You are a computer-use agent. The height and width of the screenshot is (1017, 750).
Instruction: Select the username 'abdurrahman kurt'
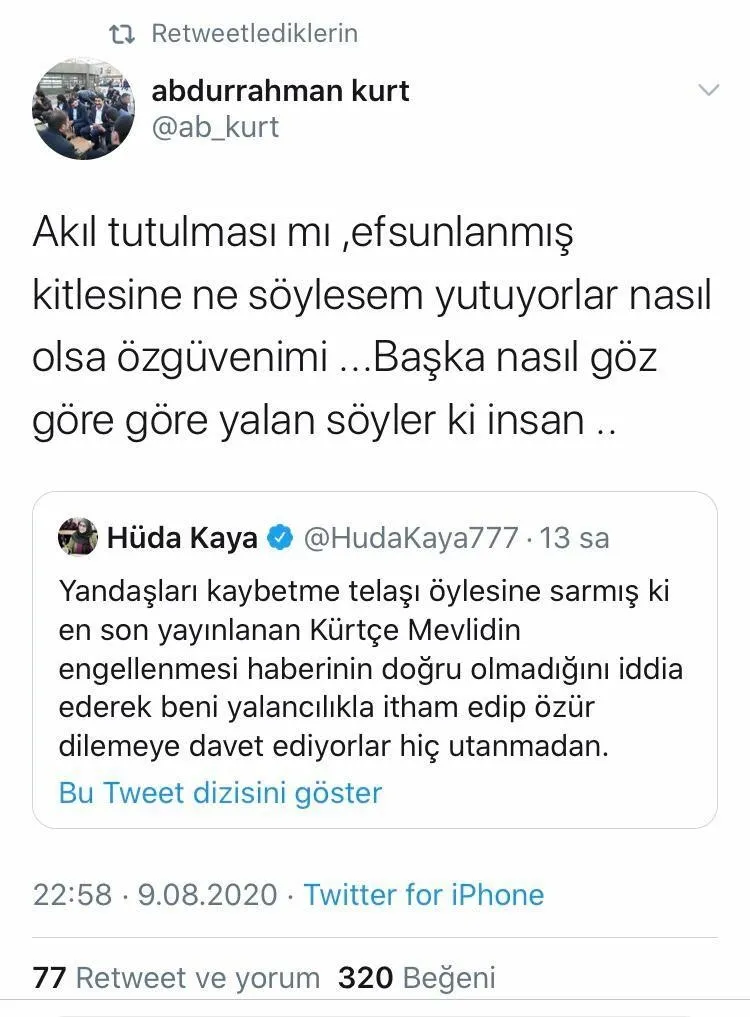coord(280,89)
